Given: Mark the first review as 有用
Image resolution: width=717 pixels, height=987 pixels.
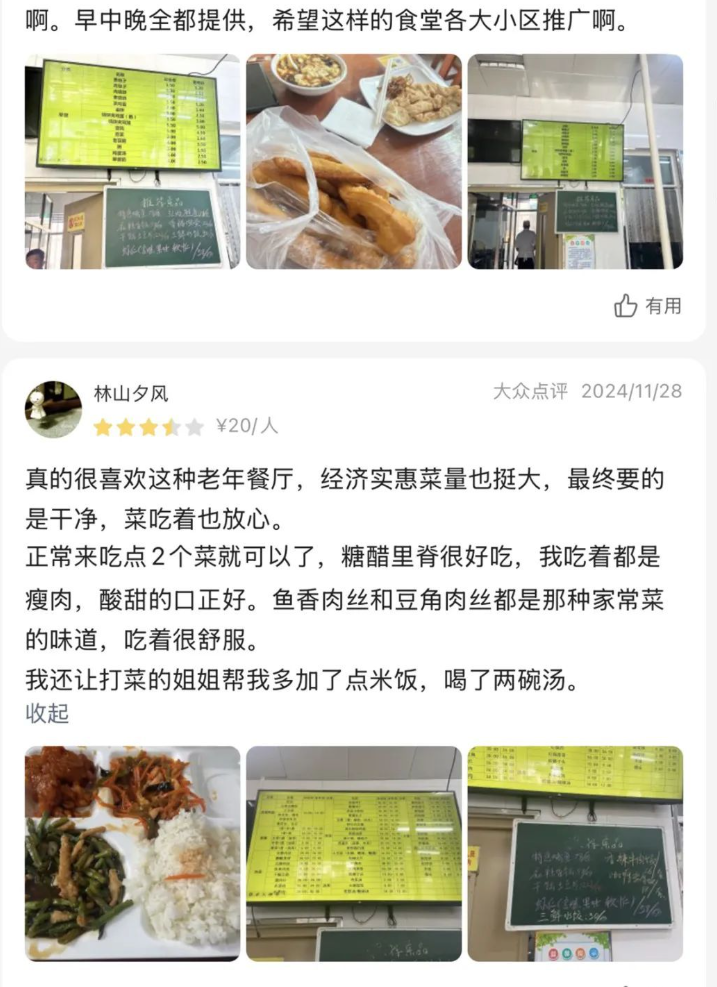Looking at the screenshot, I should [648, 306].
